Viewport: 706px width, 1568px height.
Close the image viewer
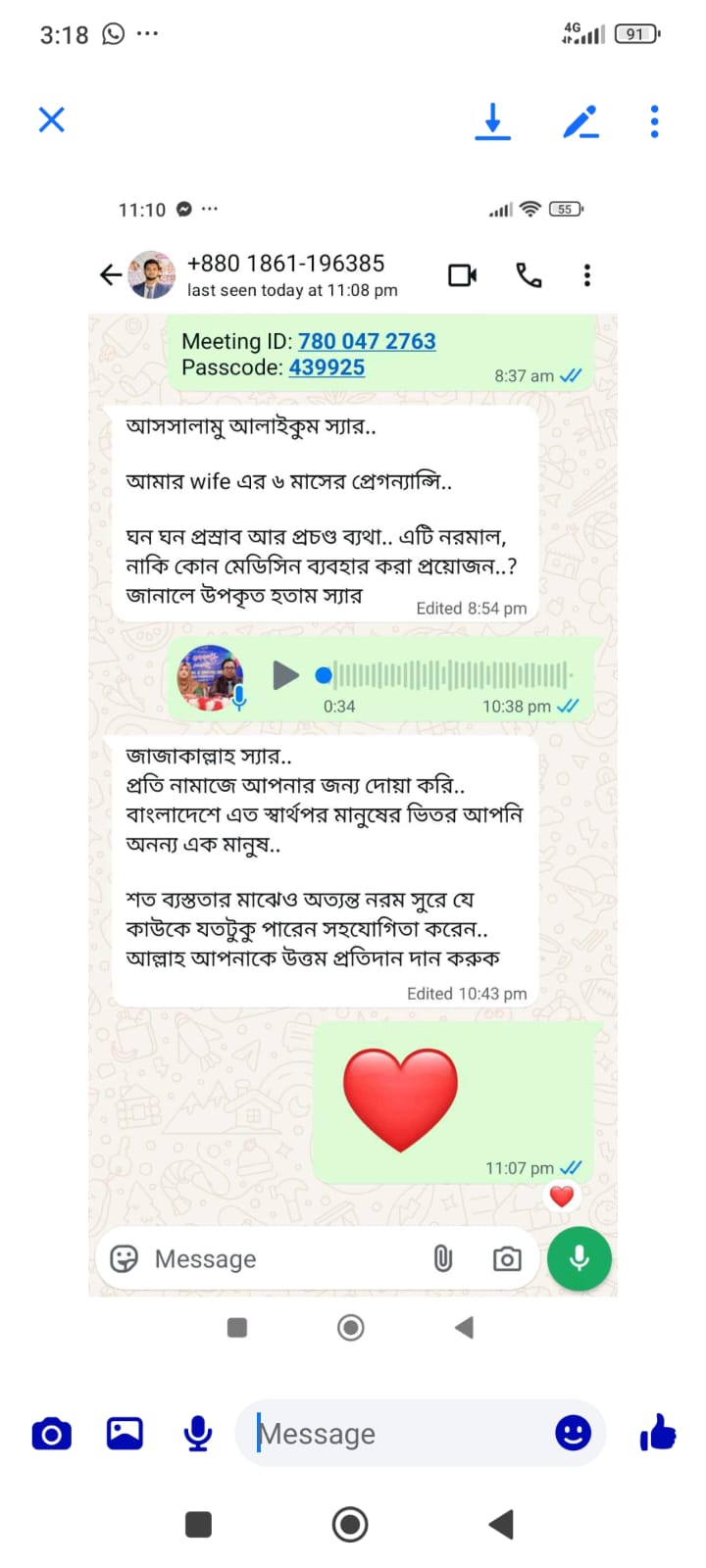(51, 120)
